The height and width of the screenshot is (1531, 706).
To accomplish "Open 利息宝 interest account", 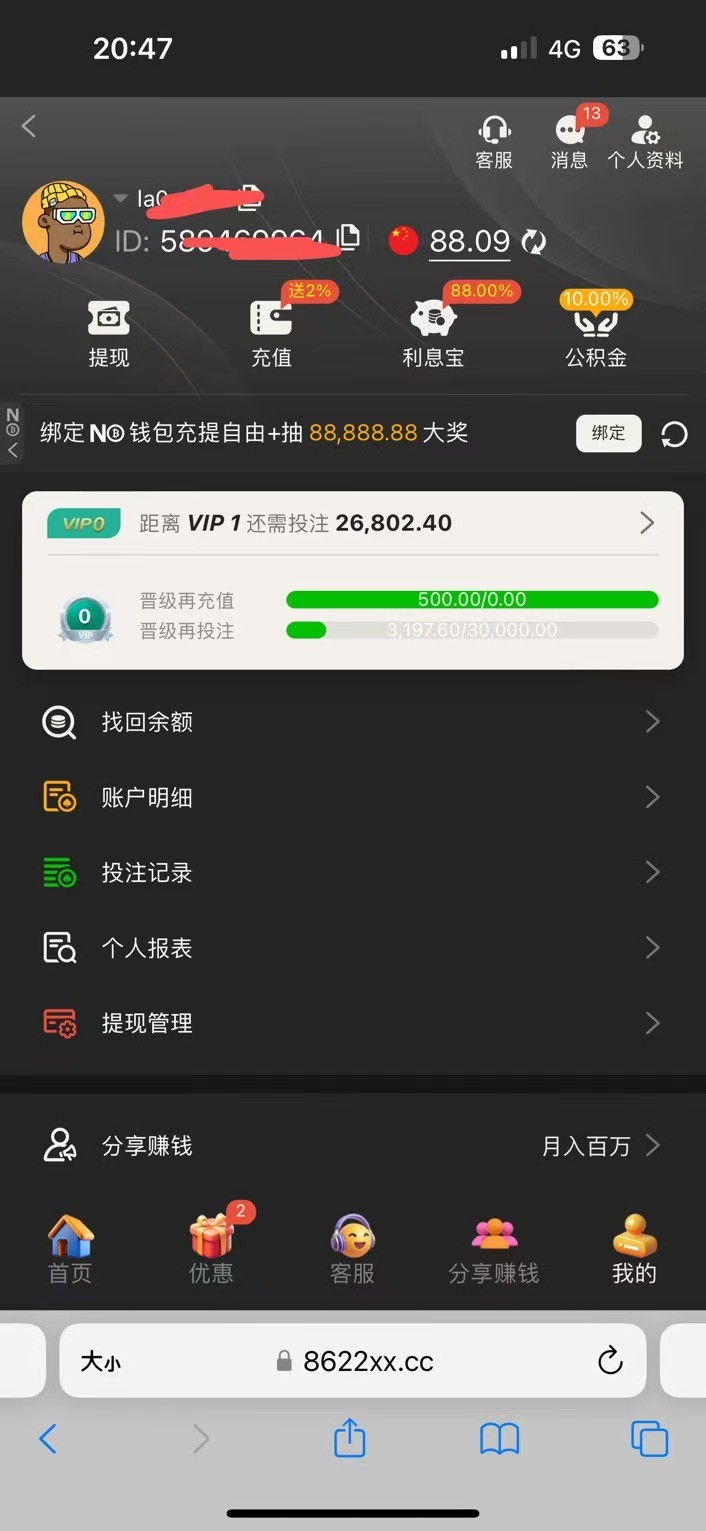I will click(433, 333).
